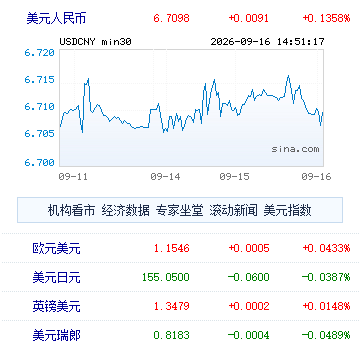Open 美元指数 page
This screenshot has width=360, height=363.
(x=287, y=210)
